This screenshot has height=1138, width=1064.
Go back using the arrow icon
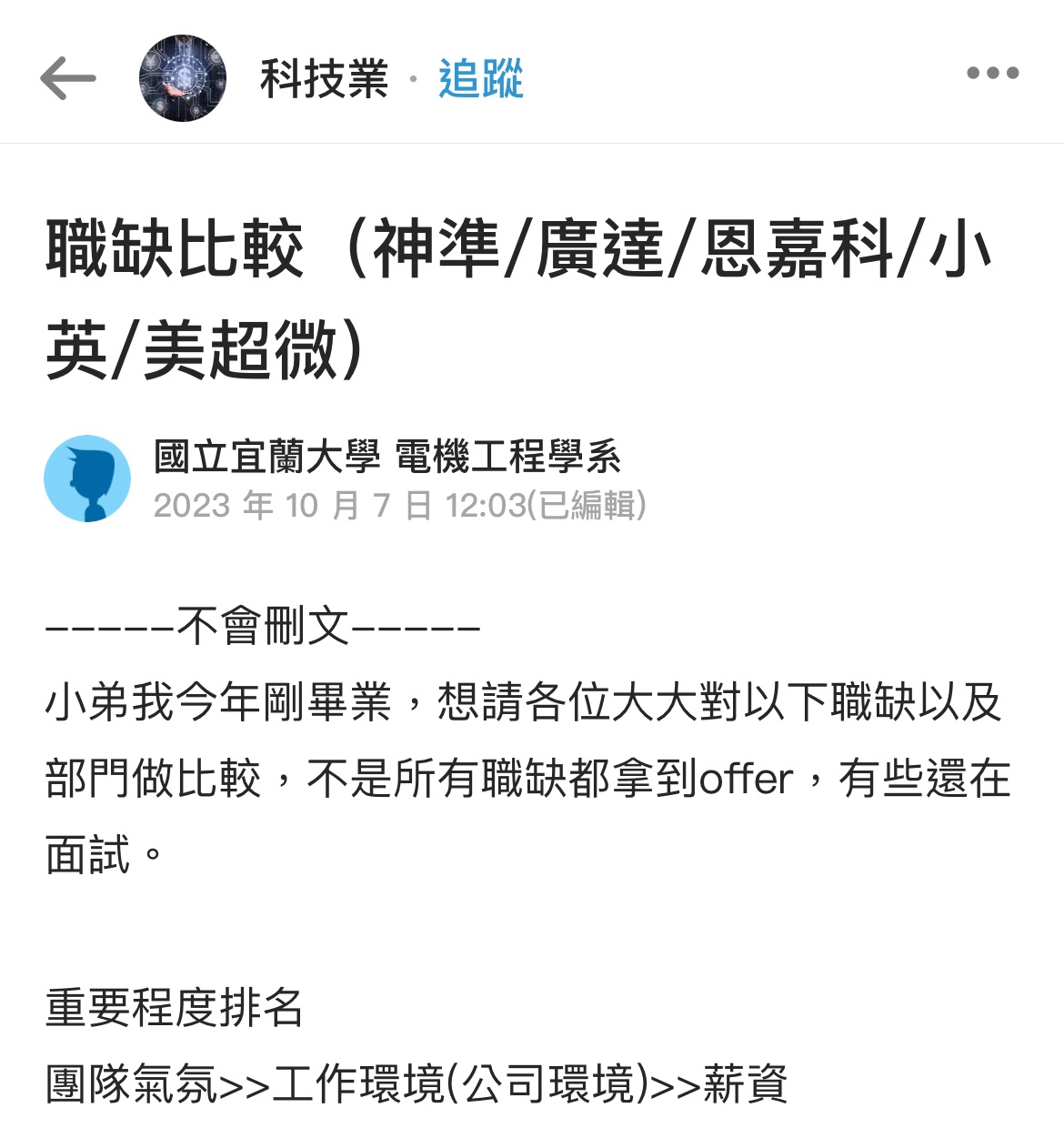tap(68, 78)
